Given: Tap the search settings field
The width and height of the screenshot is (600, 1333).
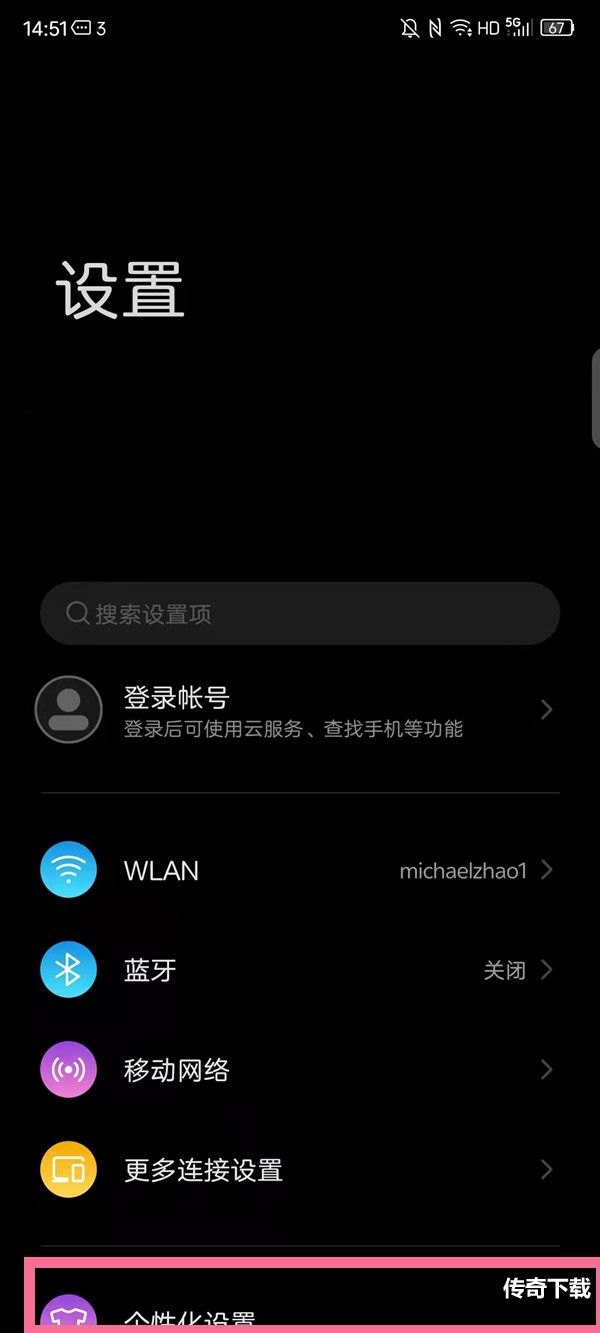Looking at the screenshot, I should click(x=300, y=613).
